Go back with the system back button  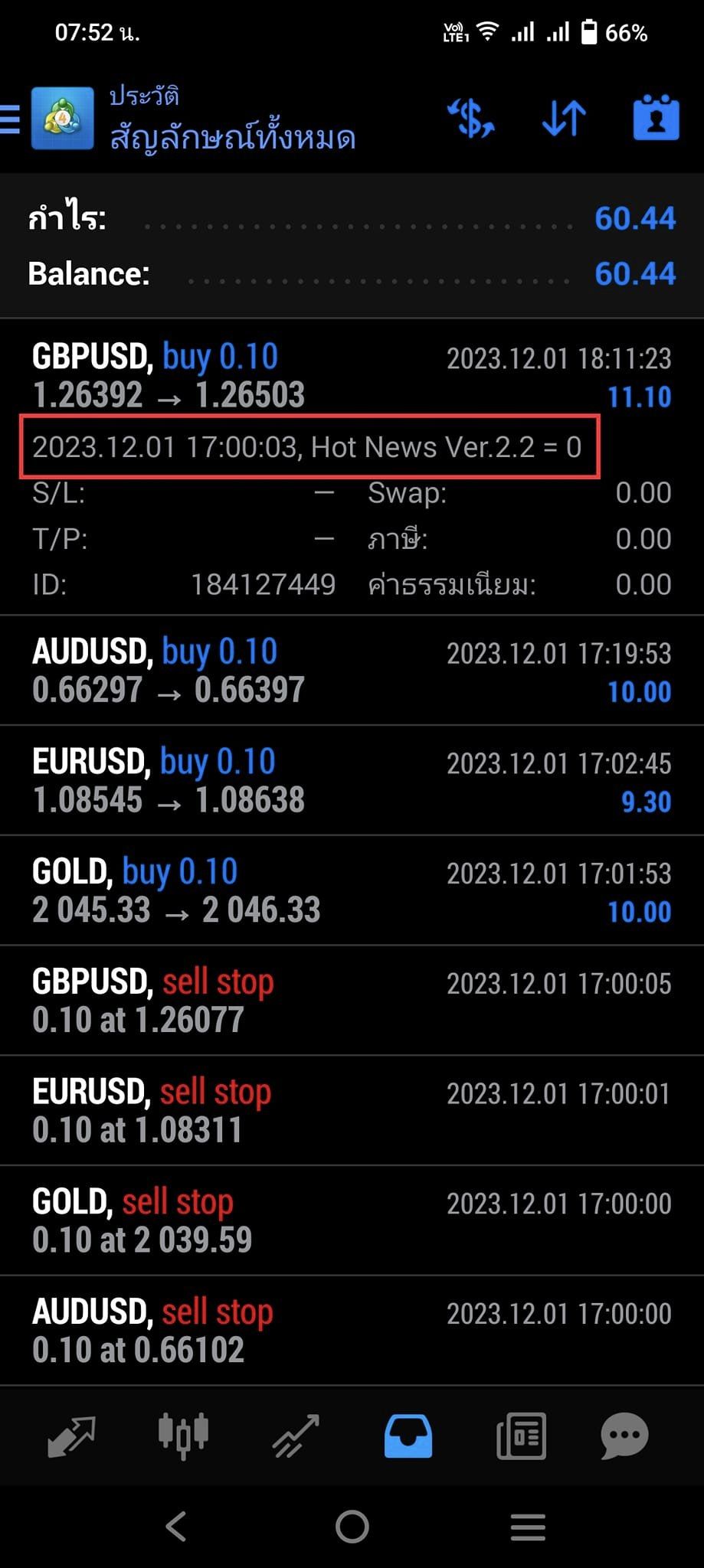(176, 1527)
